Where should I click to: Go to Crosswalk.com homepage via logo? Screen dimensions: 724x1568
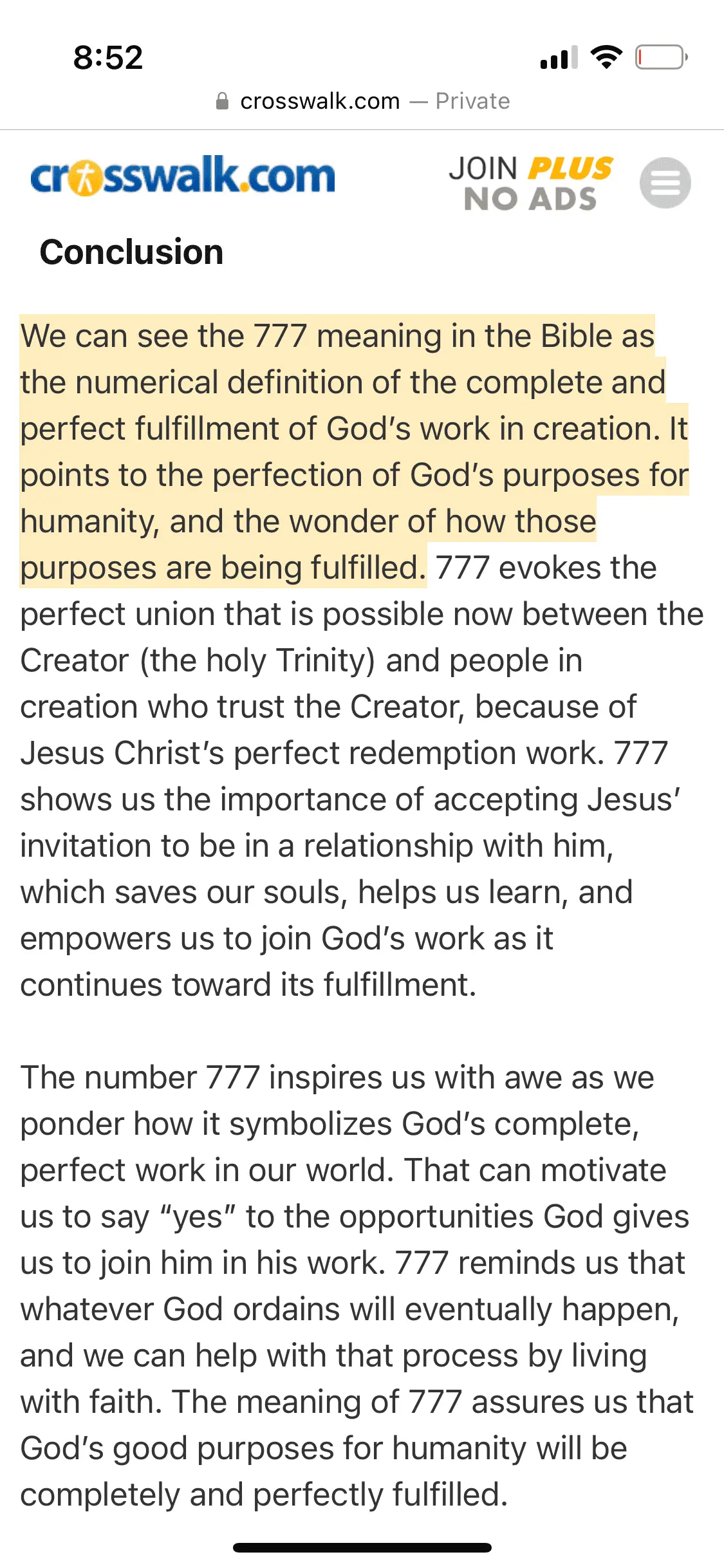(x=183, y=176)
